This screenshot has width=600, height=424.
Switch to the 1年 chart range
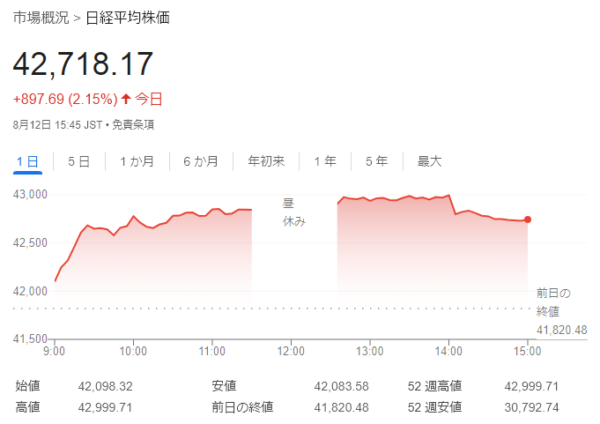(325, 162)
